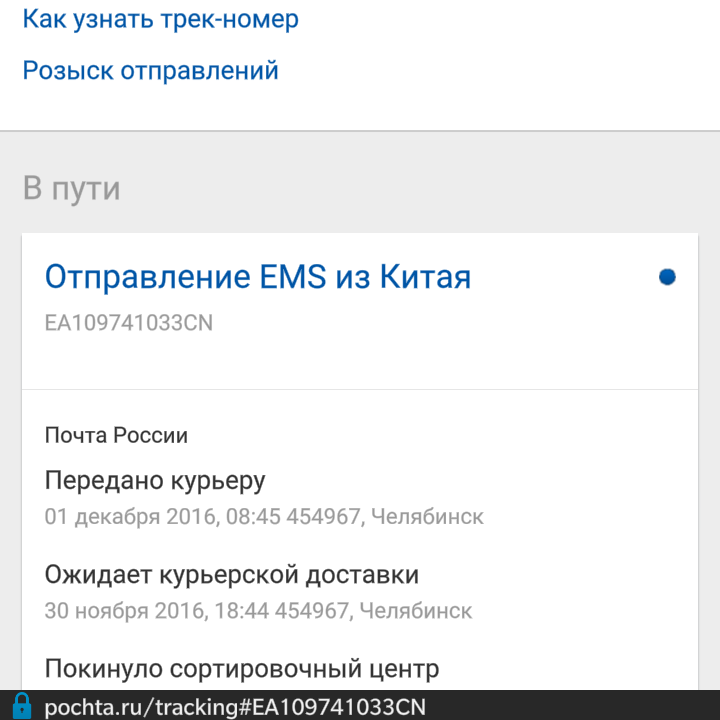Open Отправление EMS из Китая details
The height and width of the screenshot is (720, 720).
[258, 277]
